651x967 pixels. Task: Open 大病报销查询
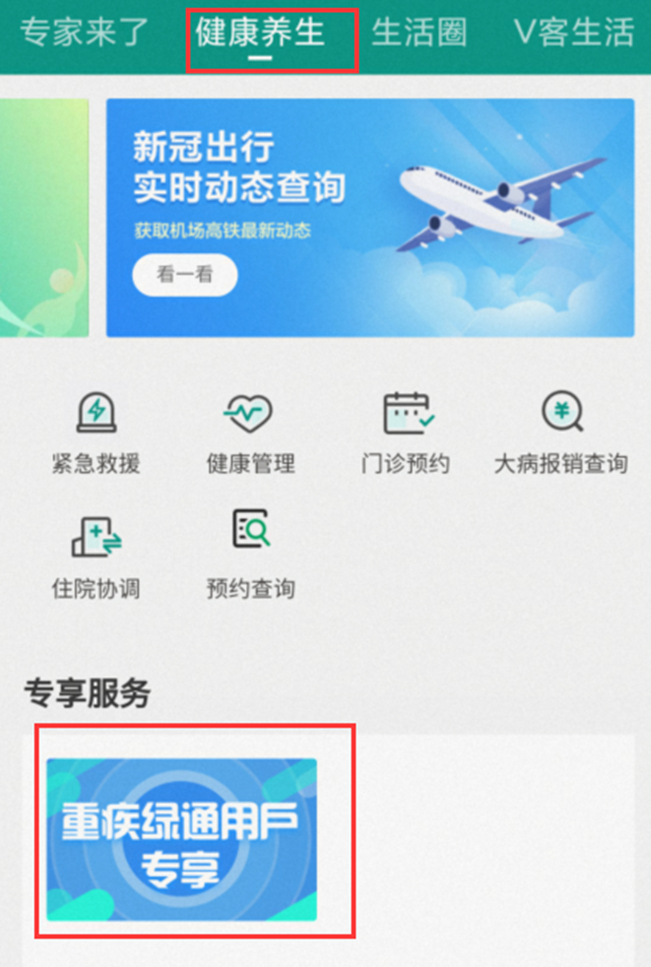561,430
